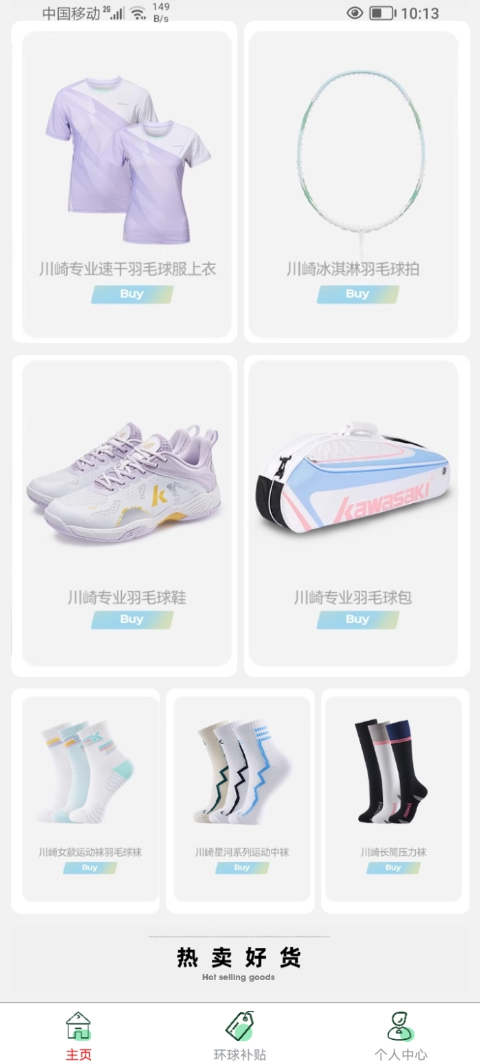Tap Buy under 川崎专业羽毛球鞋

point(132,620)
